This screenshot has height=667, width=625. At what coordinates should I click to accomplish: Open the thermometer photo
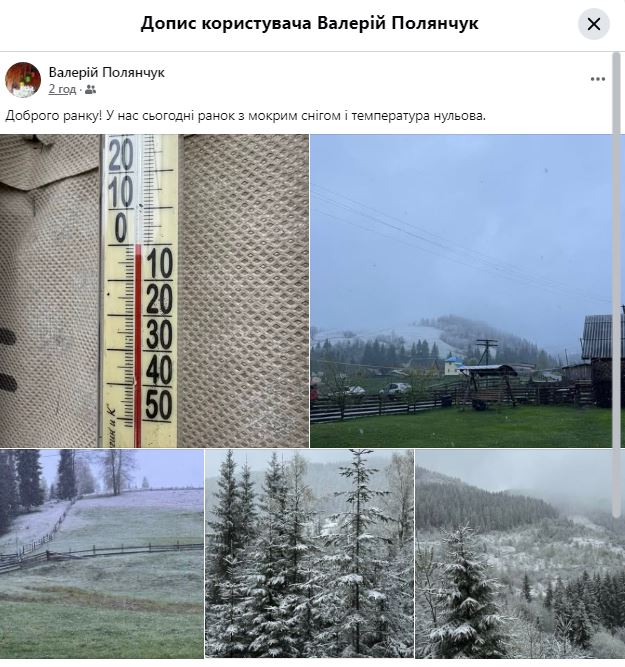click(x=154, y=290)
